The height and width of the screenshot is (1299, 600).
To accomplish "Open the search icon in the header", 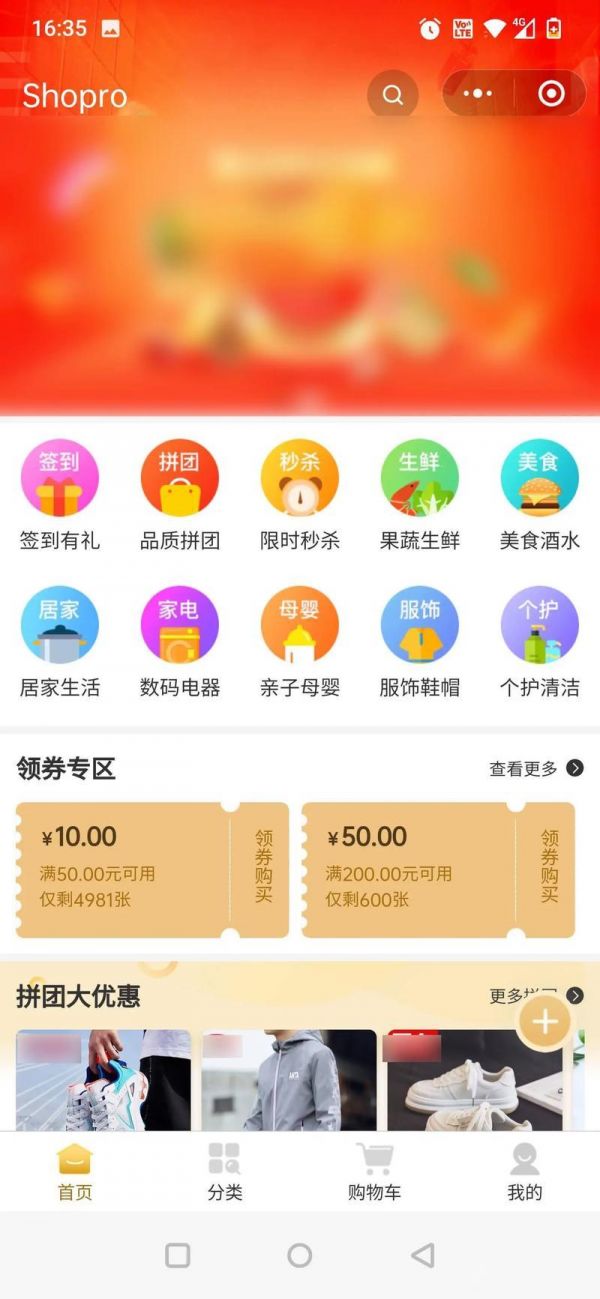I will point(393,95).
